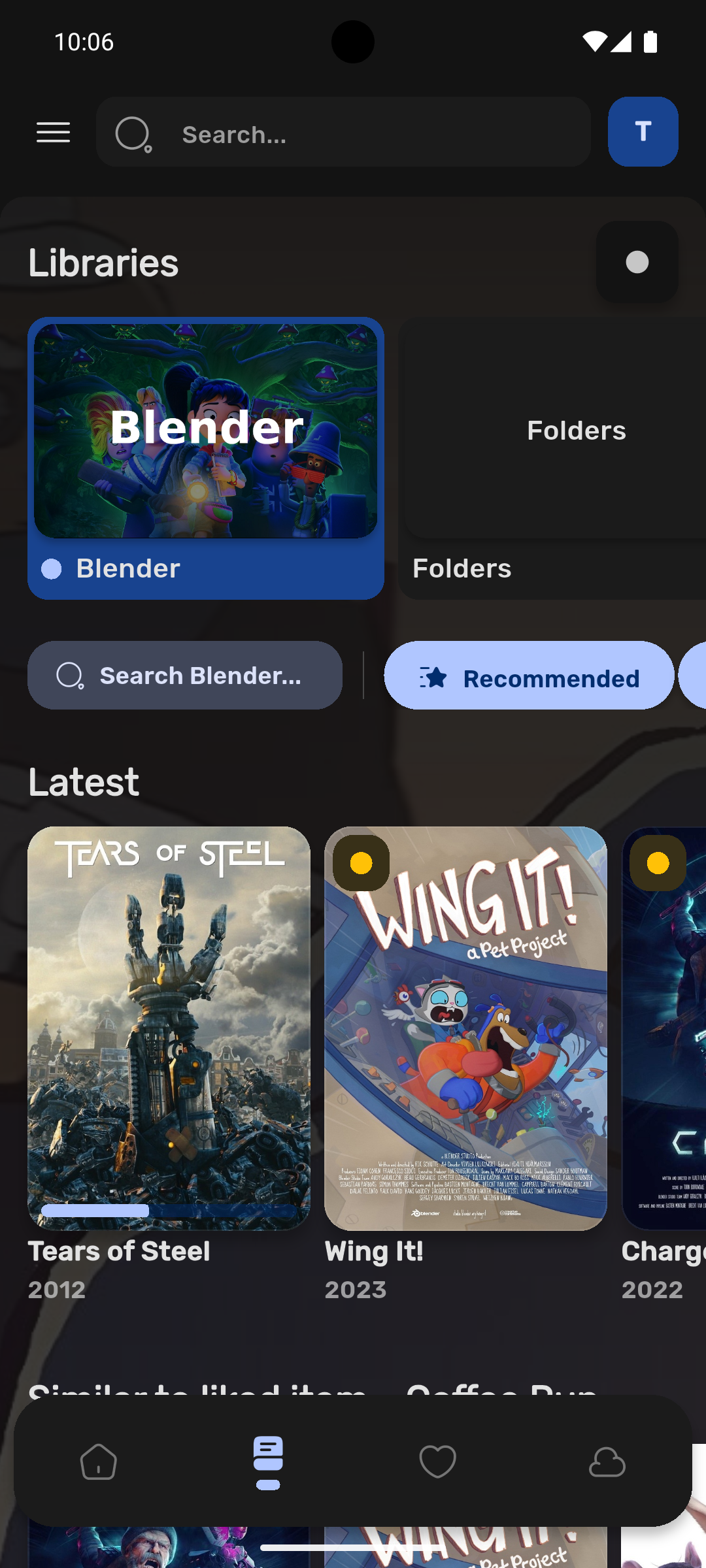The width and height of the screenshot is (706, 1568).
Task: Open the T user profile avatar
Action: click(x=643, y=132)
